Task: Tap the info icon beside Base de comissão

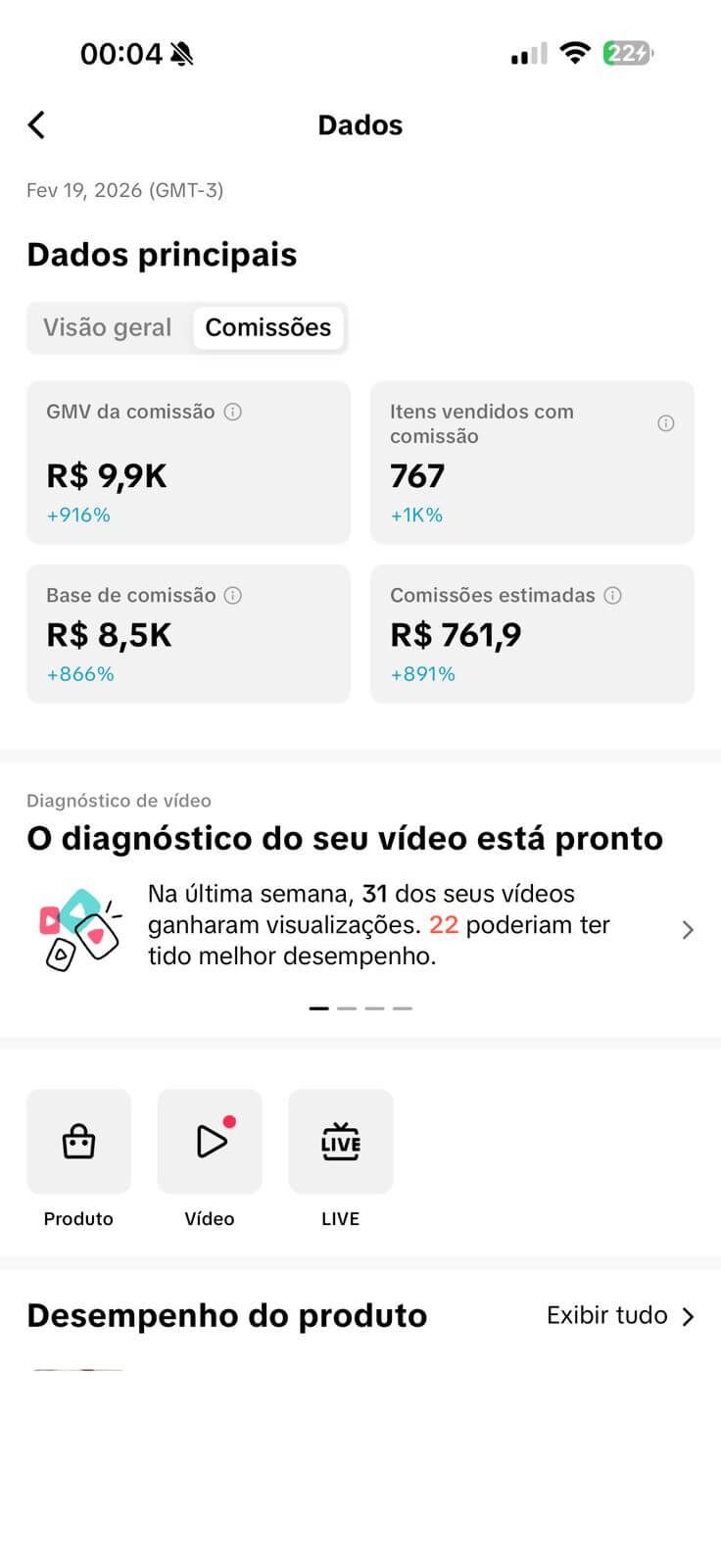Action: [233, 595]
